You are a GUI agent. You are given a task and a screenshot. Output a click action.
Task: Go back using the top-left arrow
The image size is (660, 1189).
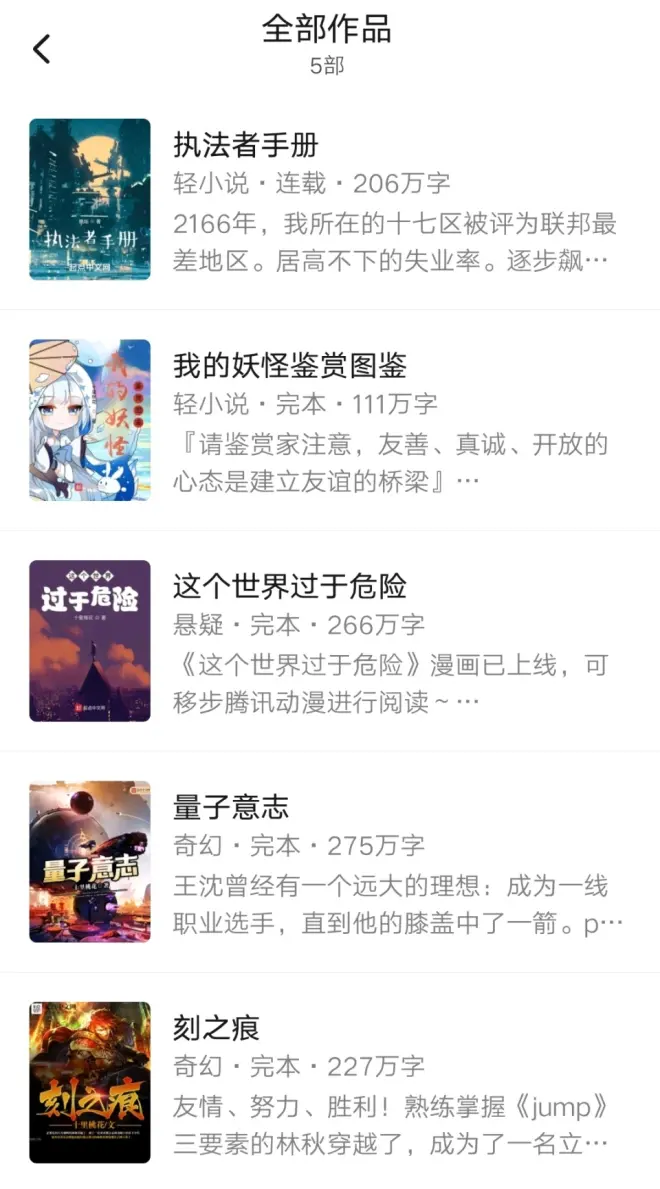click(x=42, y=48)
